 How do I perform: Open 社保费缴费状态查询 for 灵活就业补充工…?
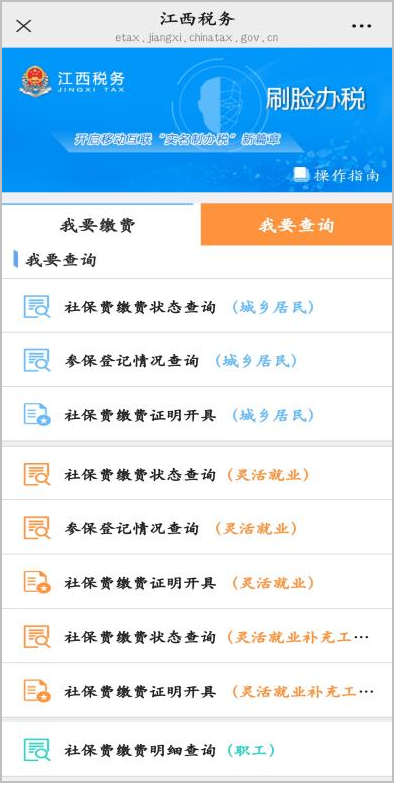pos(197,636)
